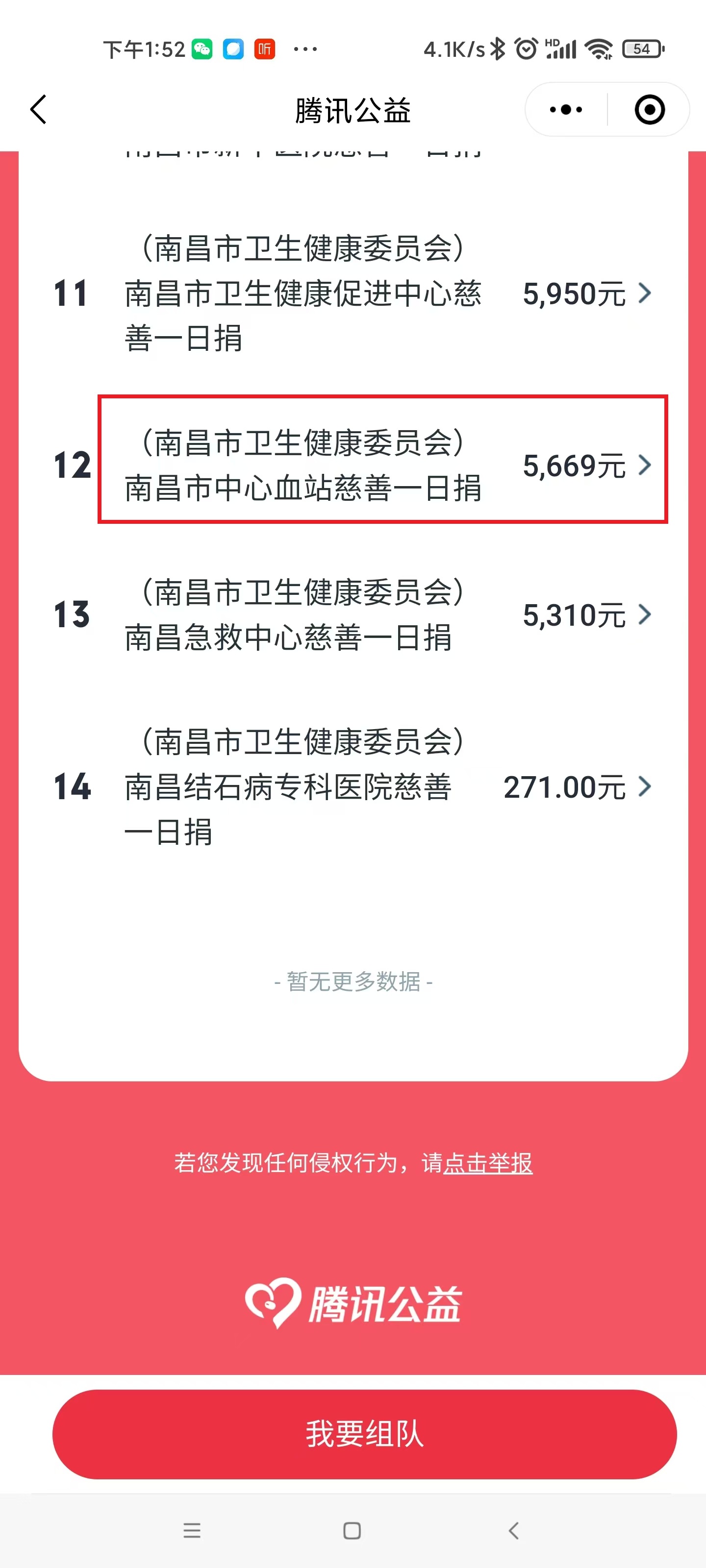The width and height of the screenshot is (706, 1568).
Task: Open rank 13 南昌急救中心慈善一日捐 entry
Action: (353, 615)
